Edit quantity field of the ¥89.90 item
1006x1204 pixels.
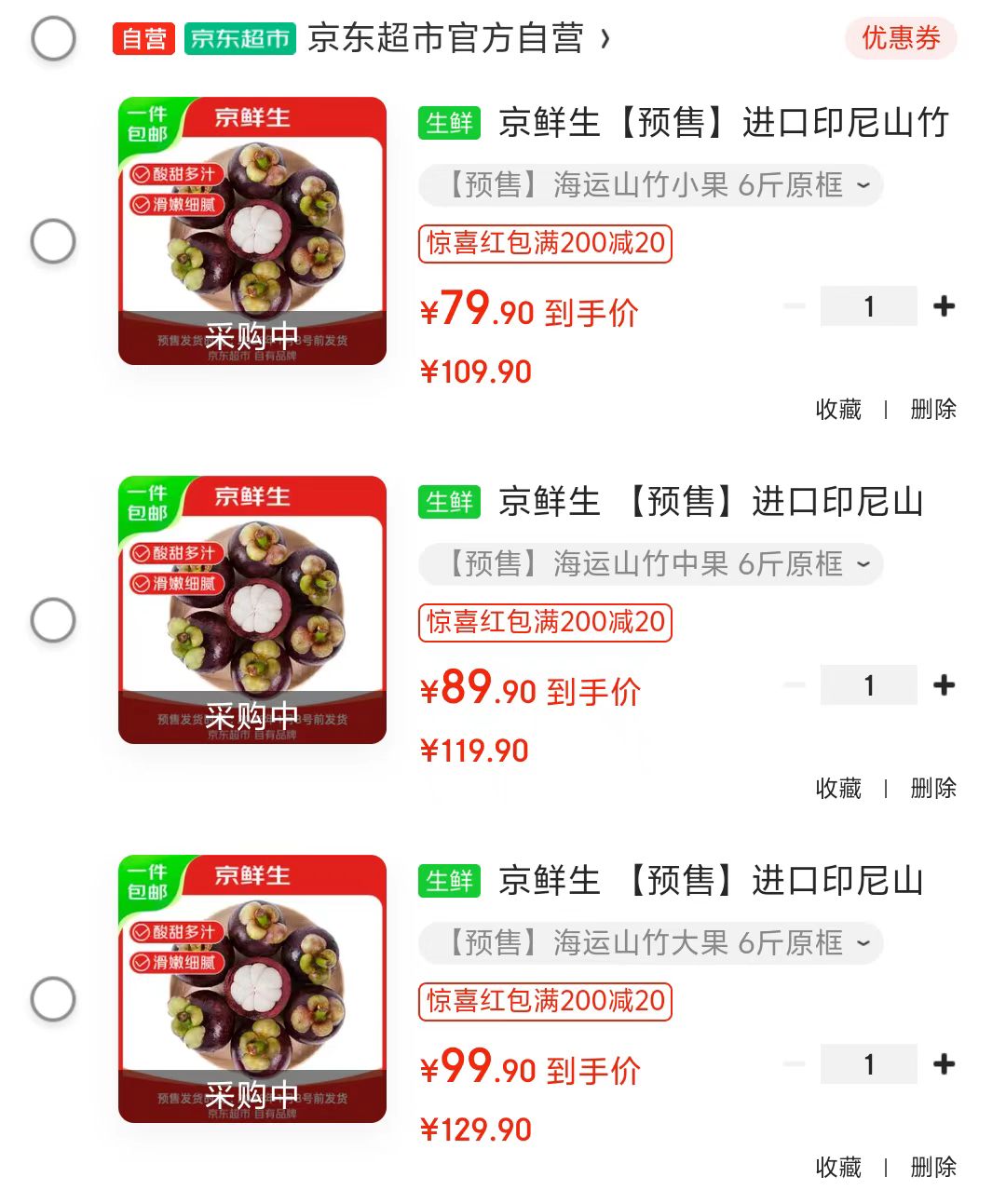(868, 685)
